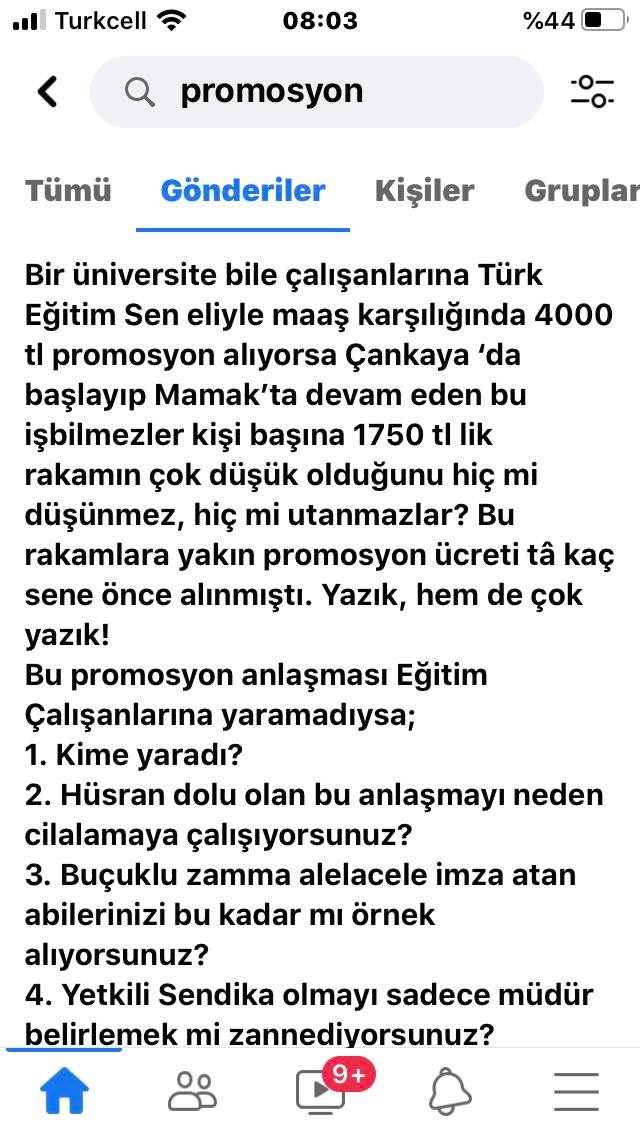Image resolution: width=640 pixels, height=1136 pixels.
Task: Open the notifications bell
Action: (450, 1090)
